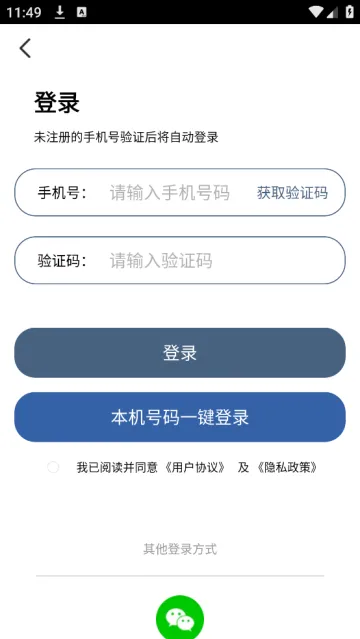This screenshot has height=639, width=360.
Task: Check the agreement consent circle
Action: click(x=53, y=467)
